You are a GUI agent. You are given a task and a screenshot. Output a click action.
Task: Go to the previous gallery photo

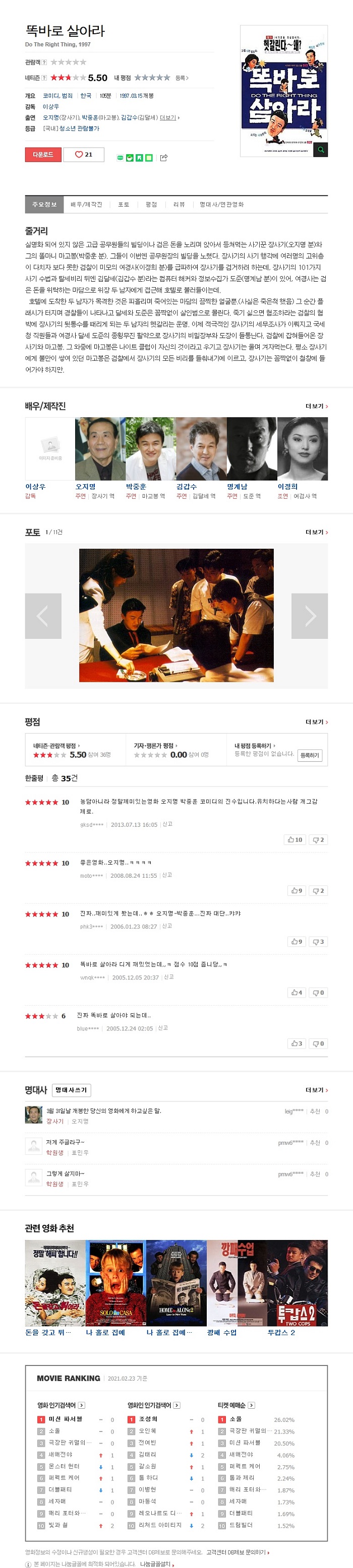[43, 616]
